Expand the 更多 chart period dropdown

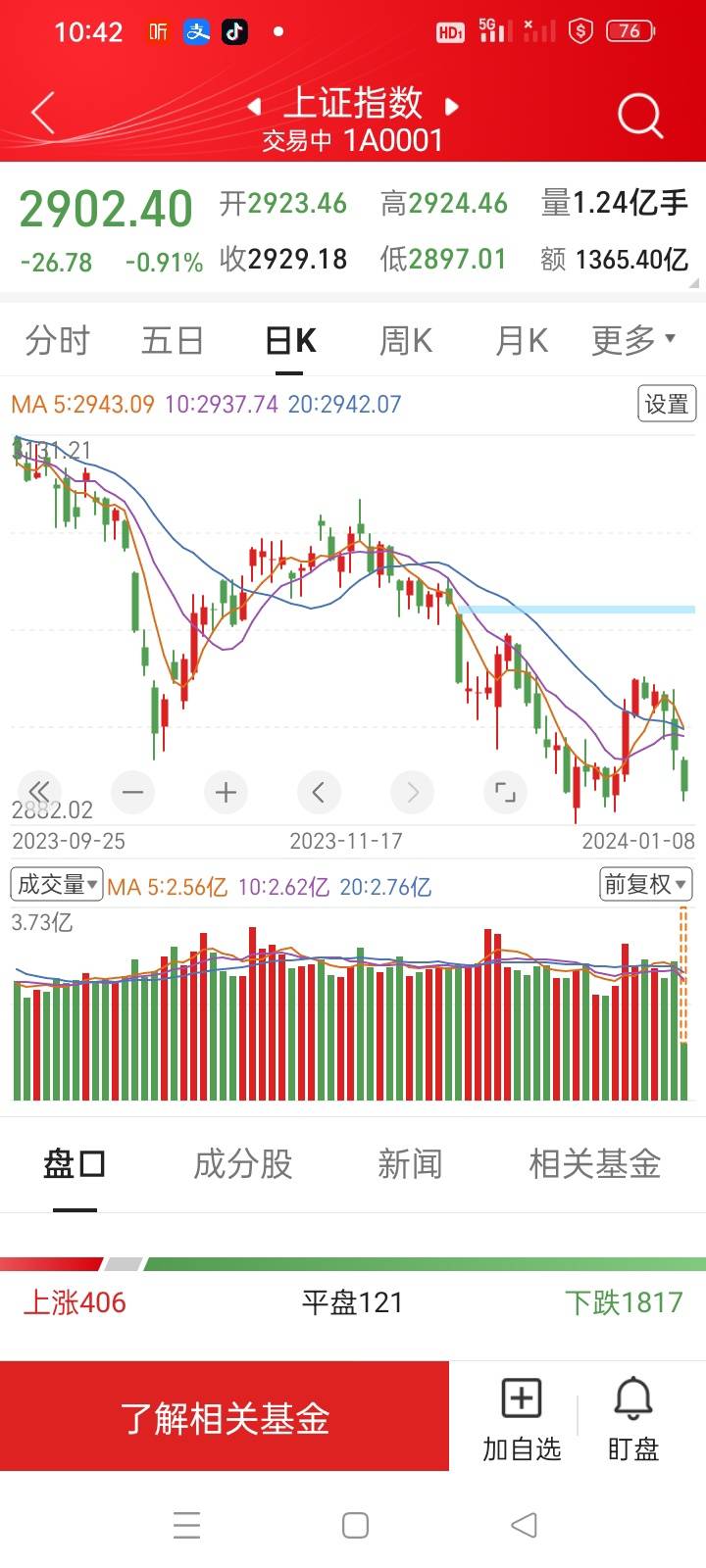(633, 340)
